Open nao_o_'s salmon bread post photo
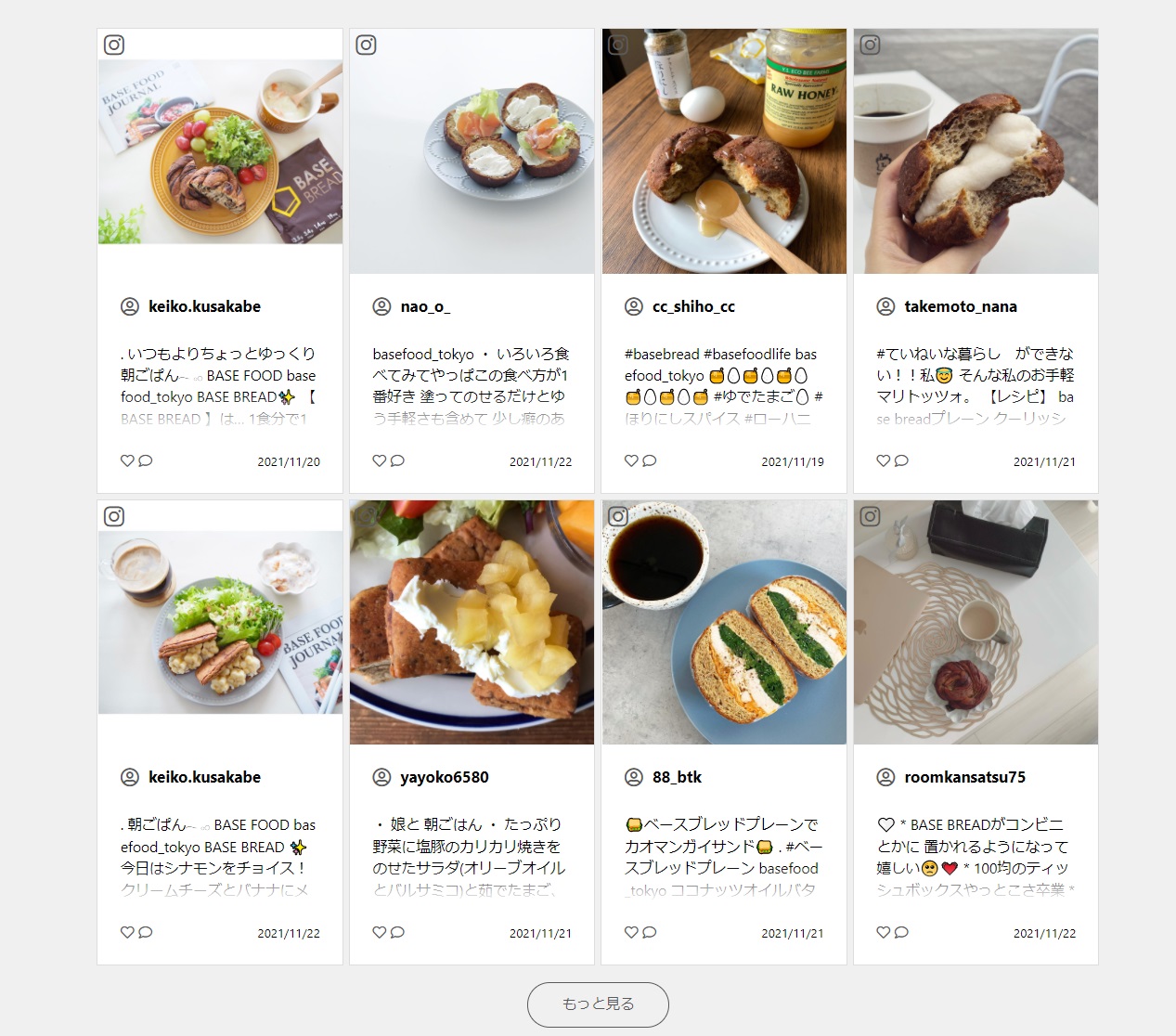This screenshot has height=1036, width=1176. (472, 151)
